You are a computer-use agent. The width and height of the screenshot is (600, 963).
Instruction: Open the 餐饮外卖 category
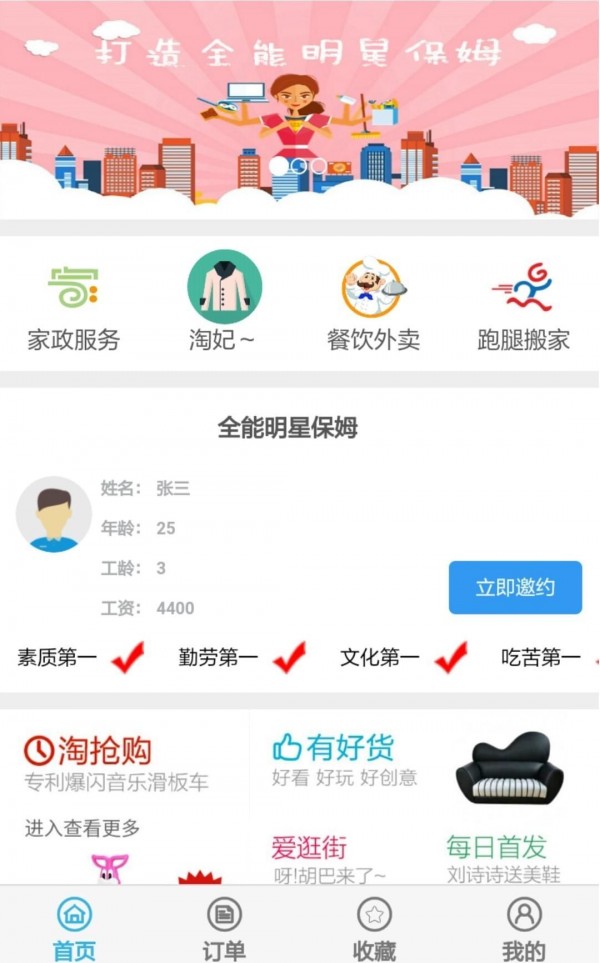point(373,304)
